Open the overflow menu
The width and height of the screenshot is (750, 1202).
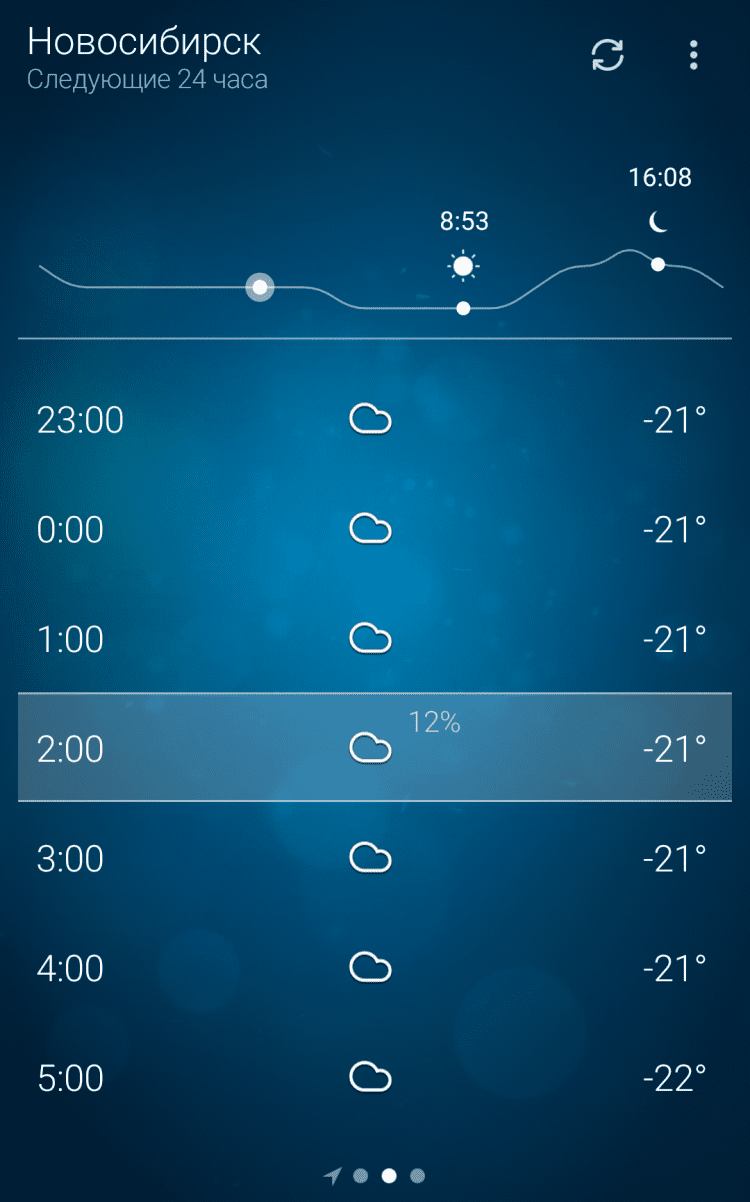click(694, 55)
